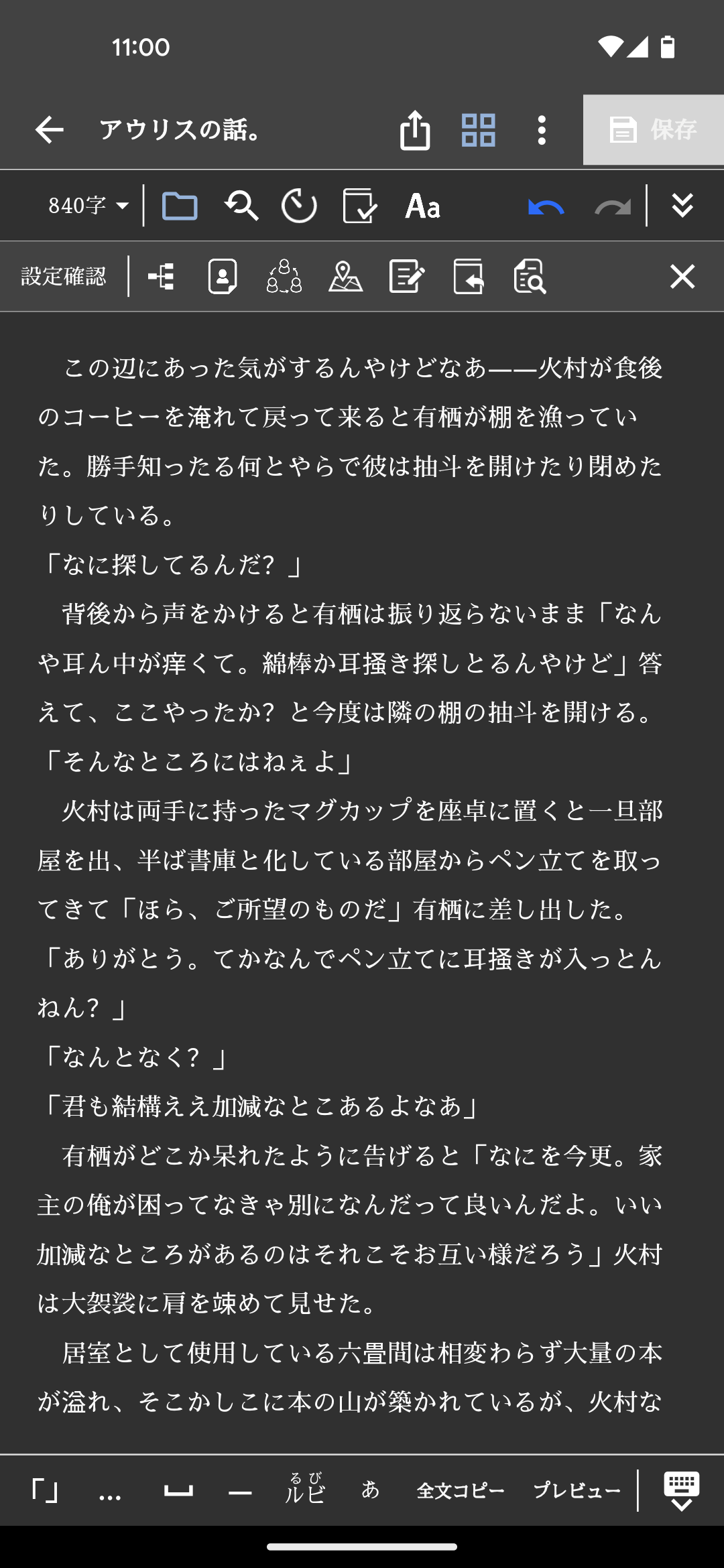Open プレビュー preview
This screenshot has height=1568, width=724.
pyautogui.click(x=577, y=1491)
